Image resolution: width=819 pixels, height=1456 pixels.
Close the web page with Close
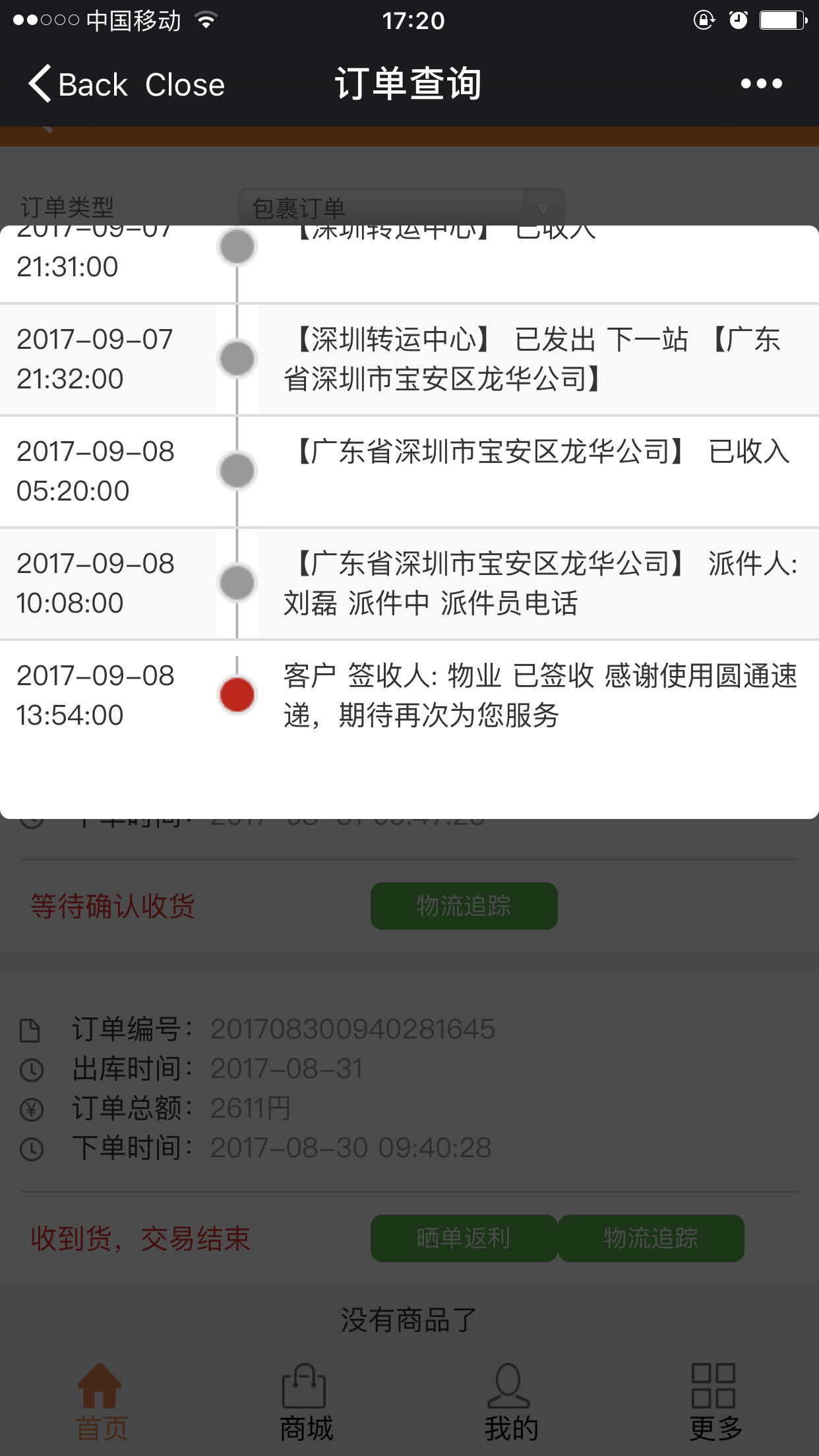coord(185,84)
